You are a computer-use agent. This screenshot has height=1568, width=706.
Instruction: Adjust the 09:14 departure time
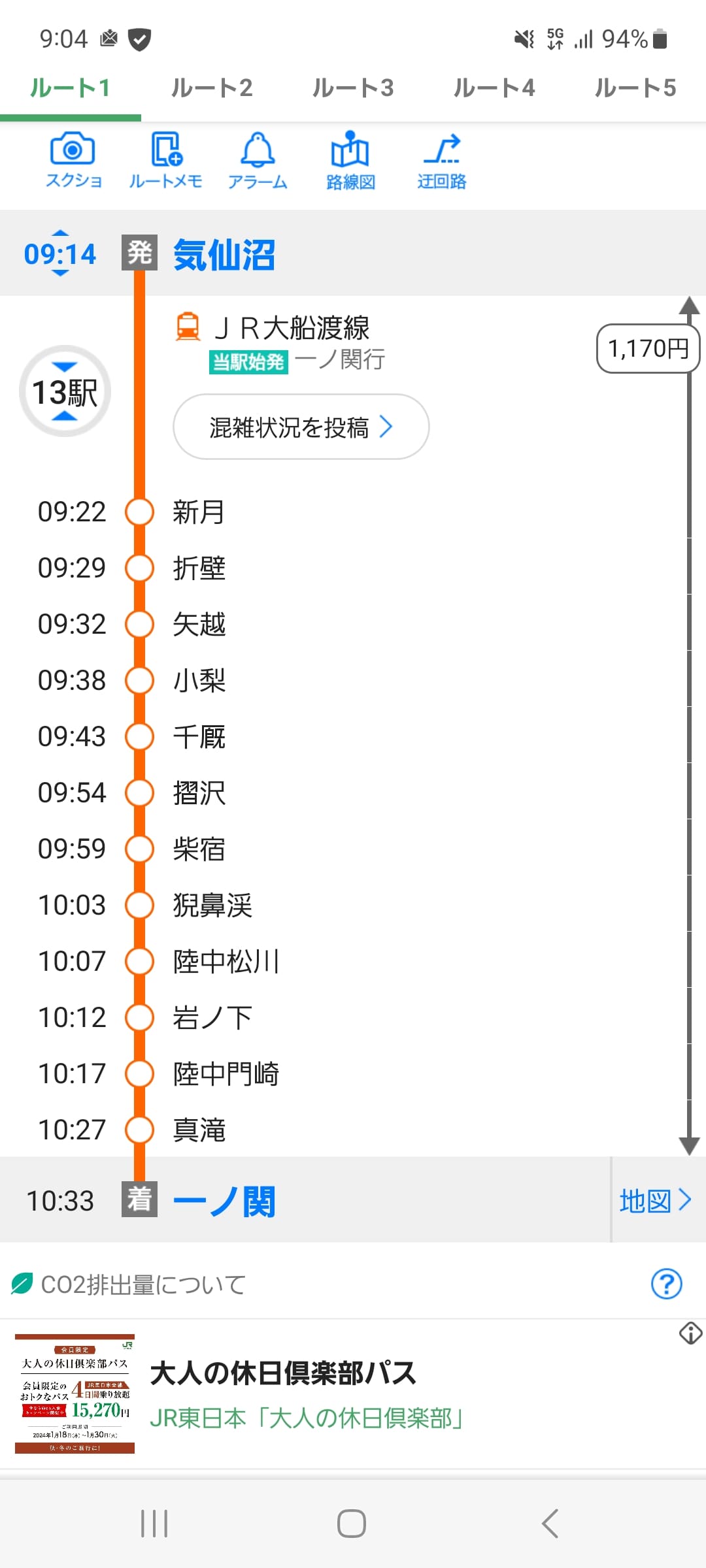coord(59,253)
